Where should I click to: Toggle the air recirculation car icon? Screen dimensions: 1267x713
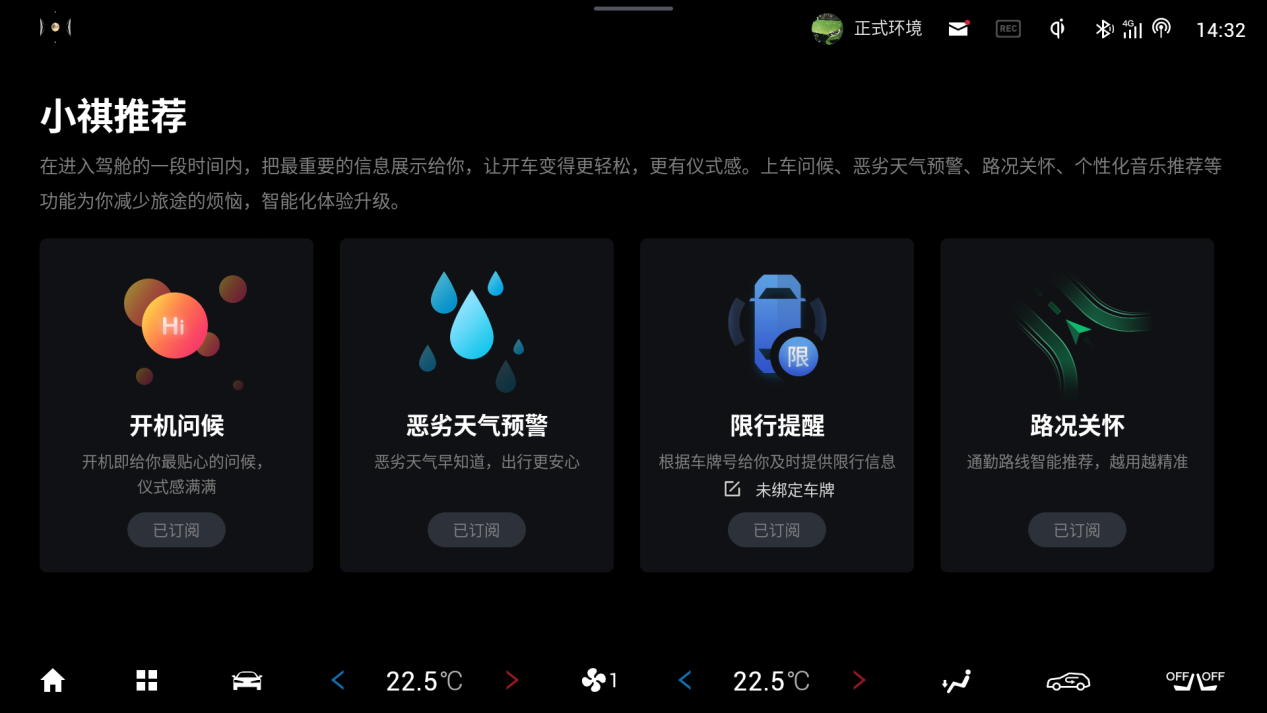(1068, 682)
